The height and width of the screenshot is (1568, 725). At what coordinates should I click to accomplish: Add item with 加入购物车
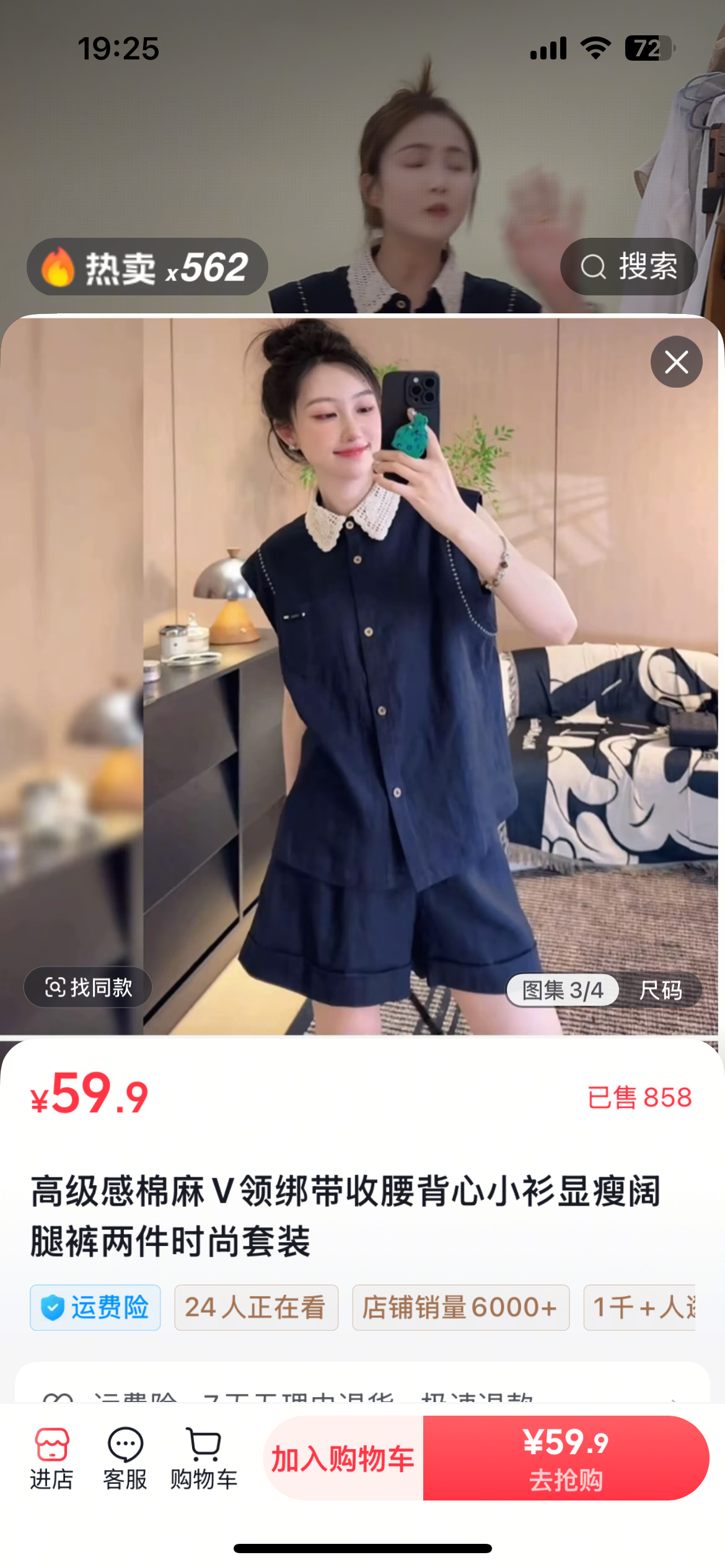[343, 1458]
